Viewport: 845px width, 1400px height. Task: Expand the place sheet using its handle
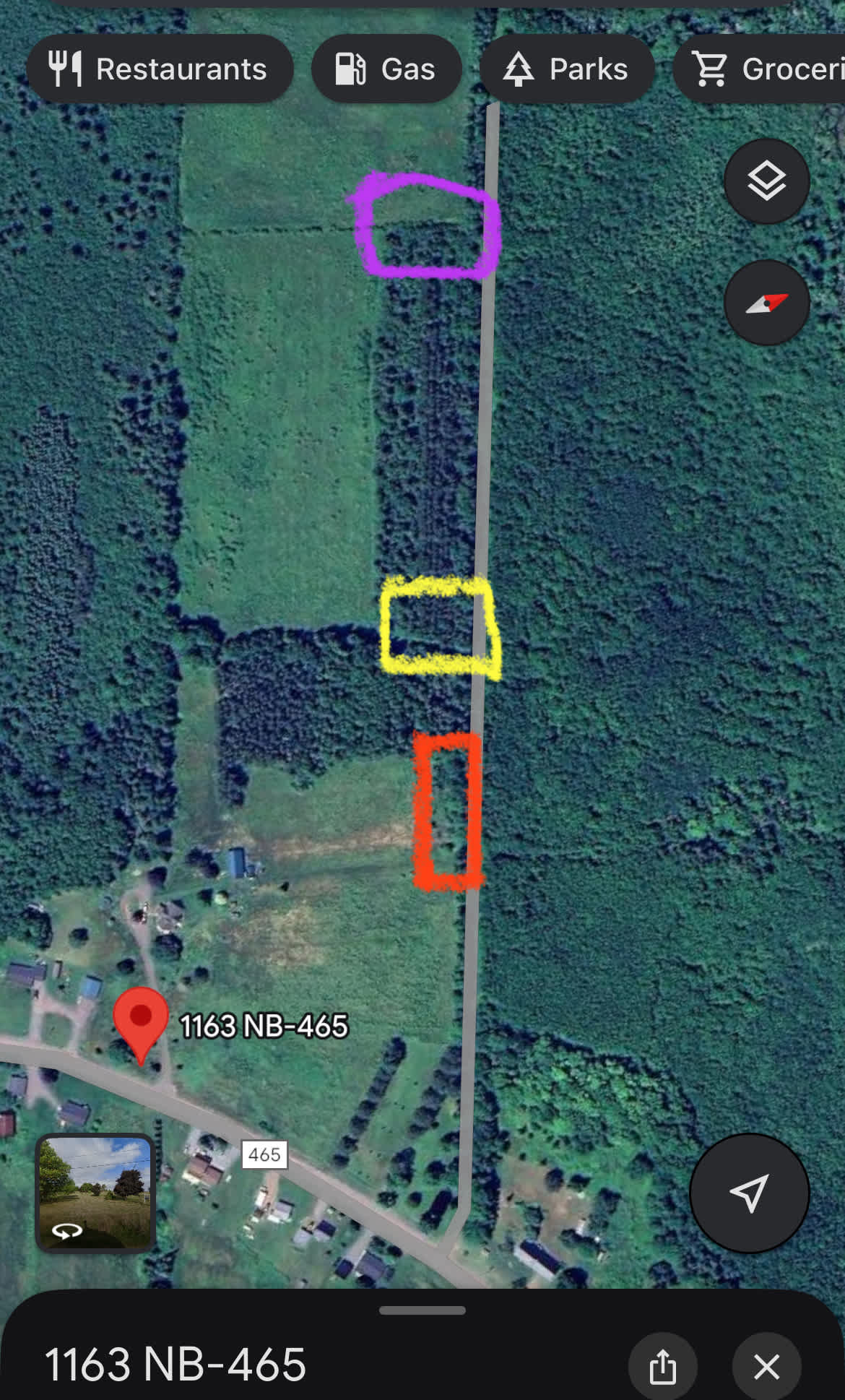pyautogui.click(x=422, y=1310)
